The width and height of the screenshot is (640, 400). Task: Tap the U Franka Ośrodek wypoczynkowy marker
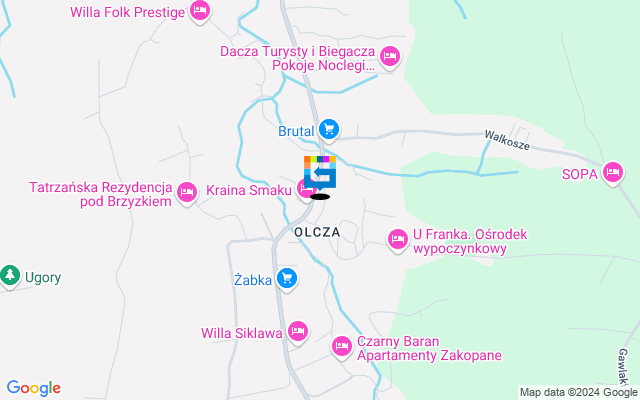tap(397, 238)
